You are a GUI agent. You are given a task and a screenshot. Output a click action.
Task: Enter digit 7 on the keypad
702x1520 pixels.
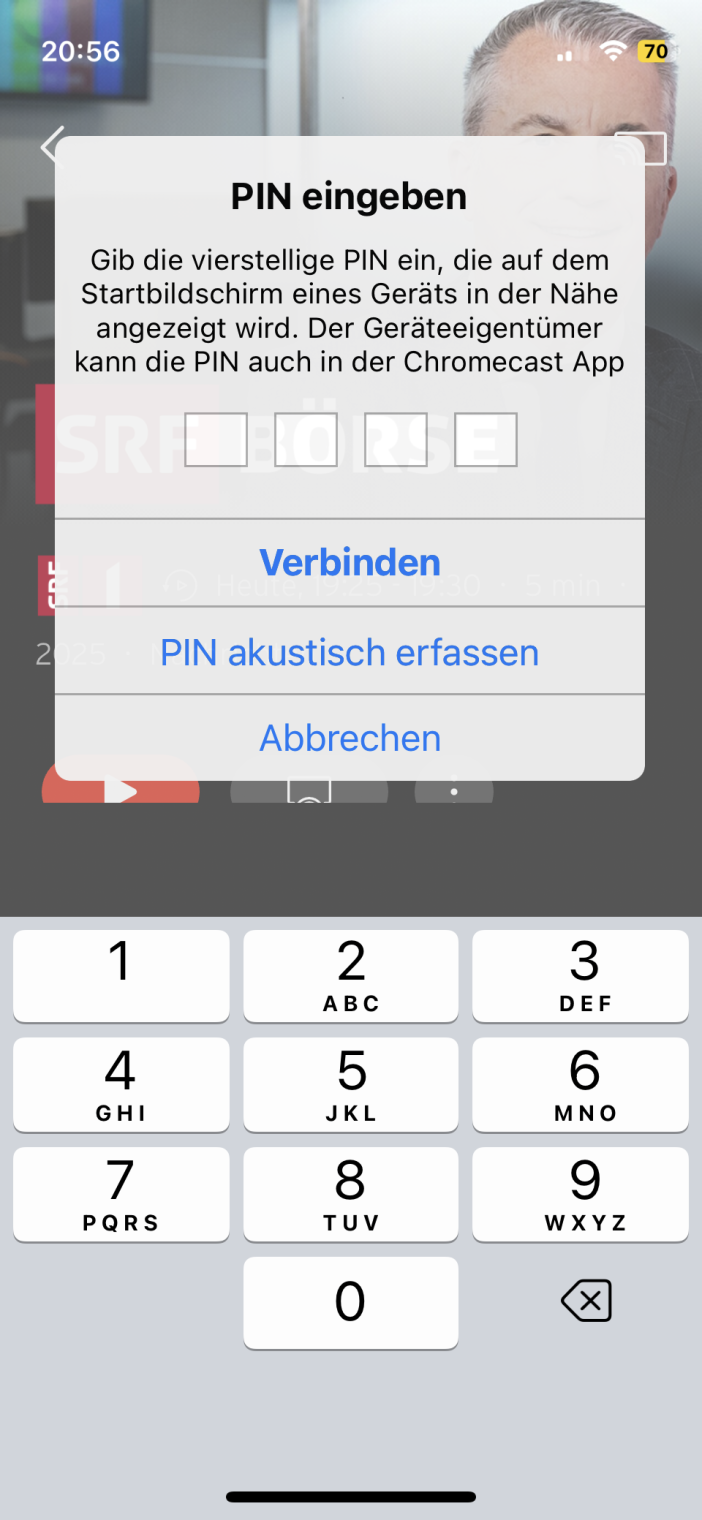pos(121,1193)
